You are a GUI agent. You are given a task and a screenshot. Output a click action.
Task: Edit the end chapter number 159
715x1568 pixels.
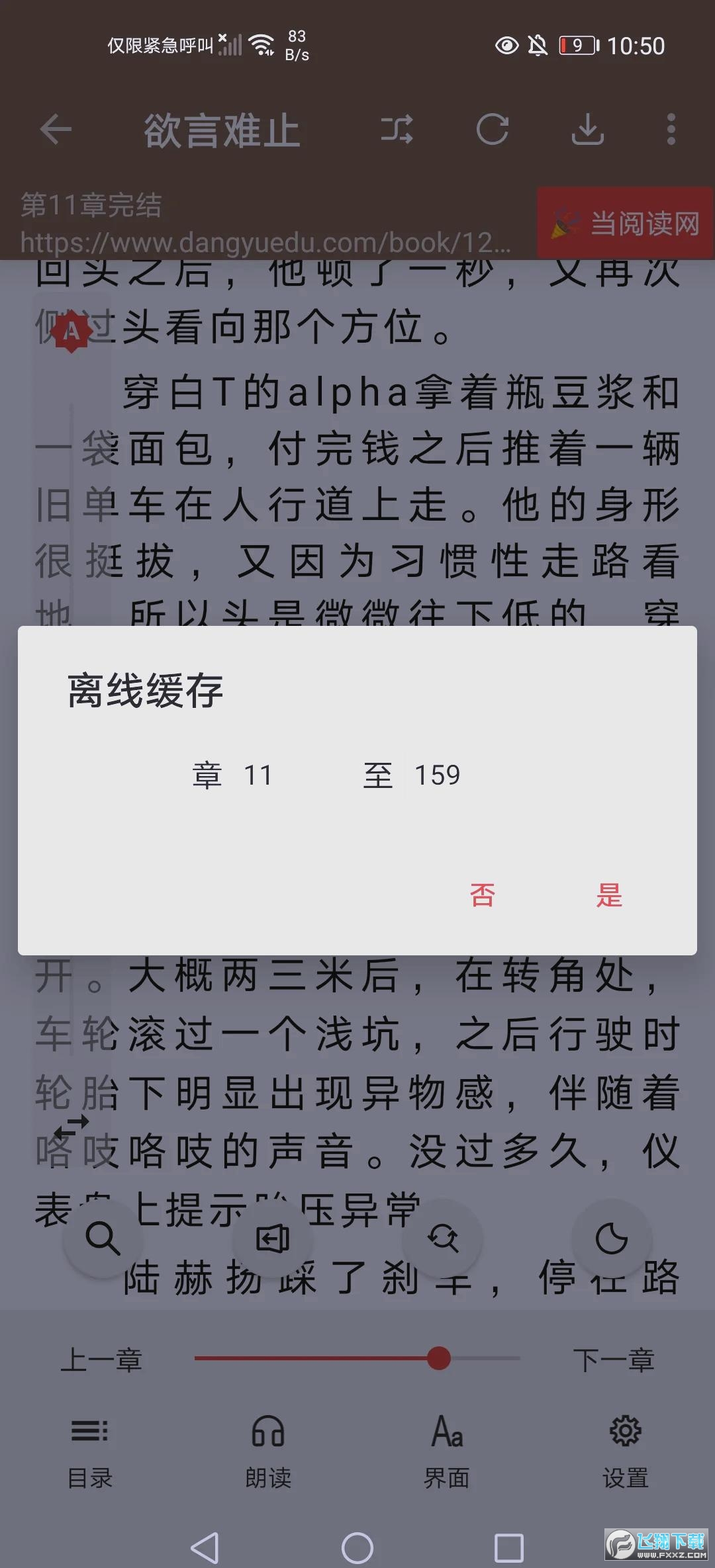[x=437, y=775]
